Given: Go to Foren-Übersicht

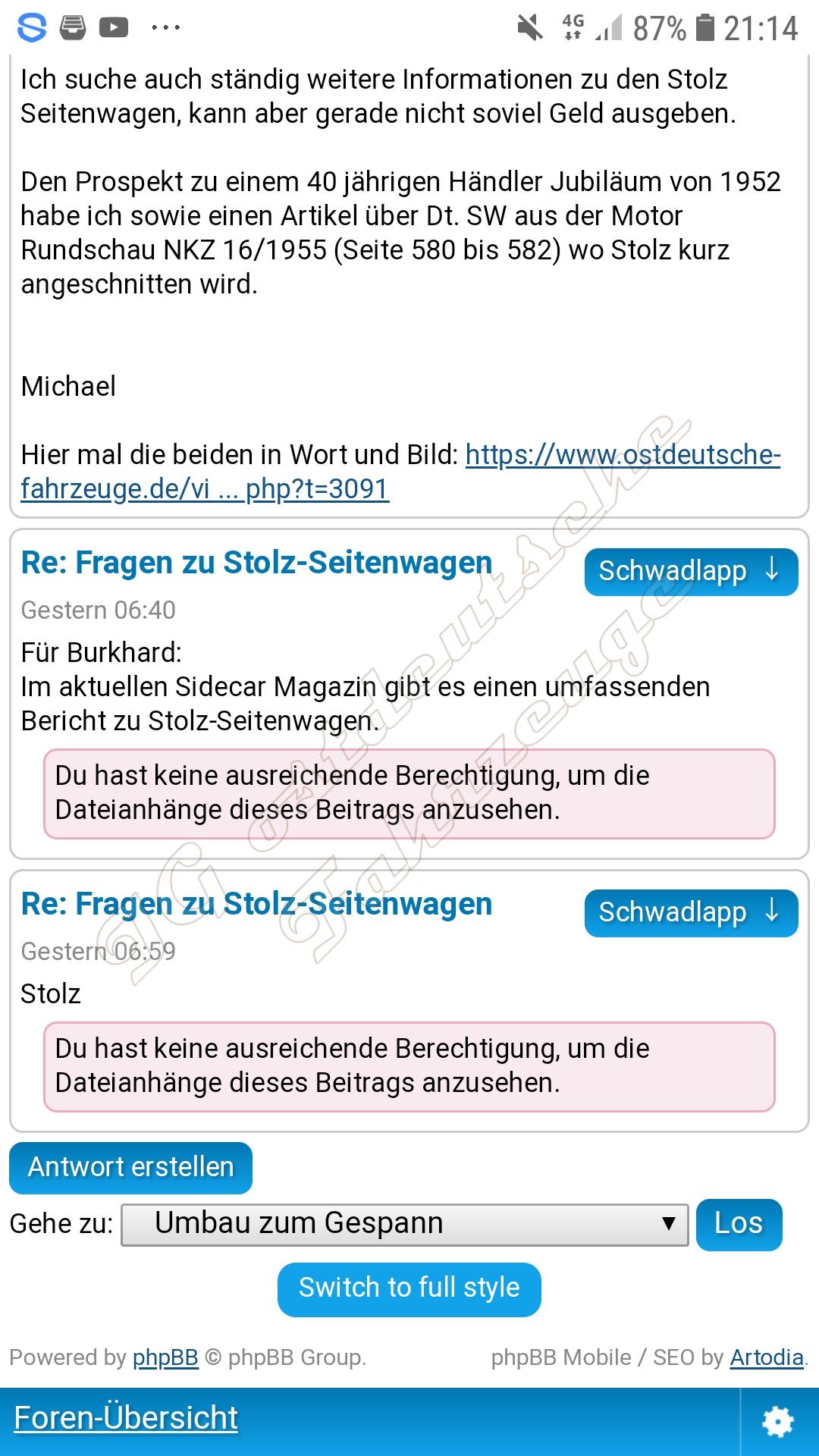Looking at the screenshot, I should [x=126, y=1417].
